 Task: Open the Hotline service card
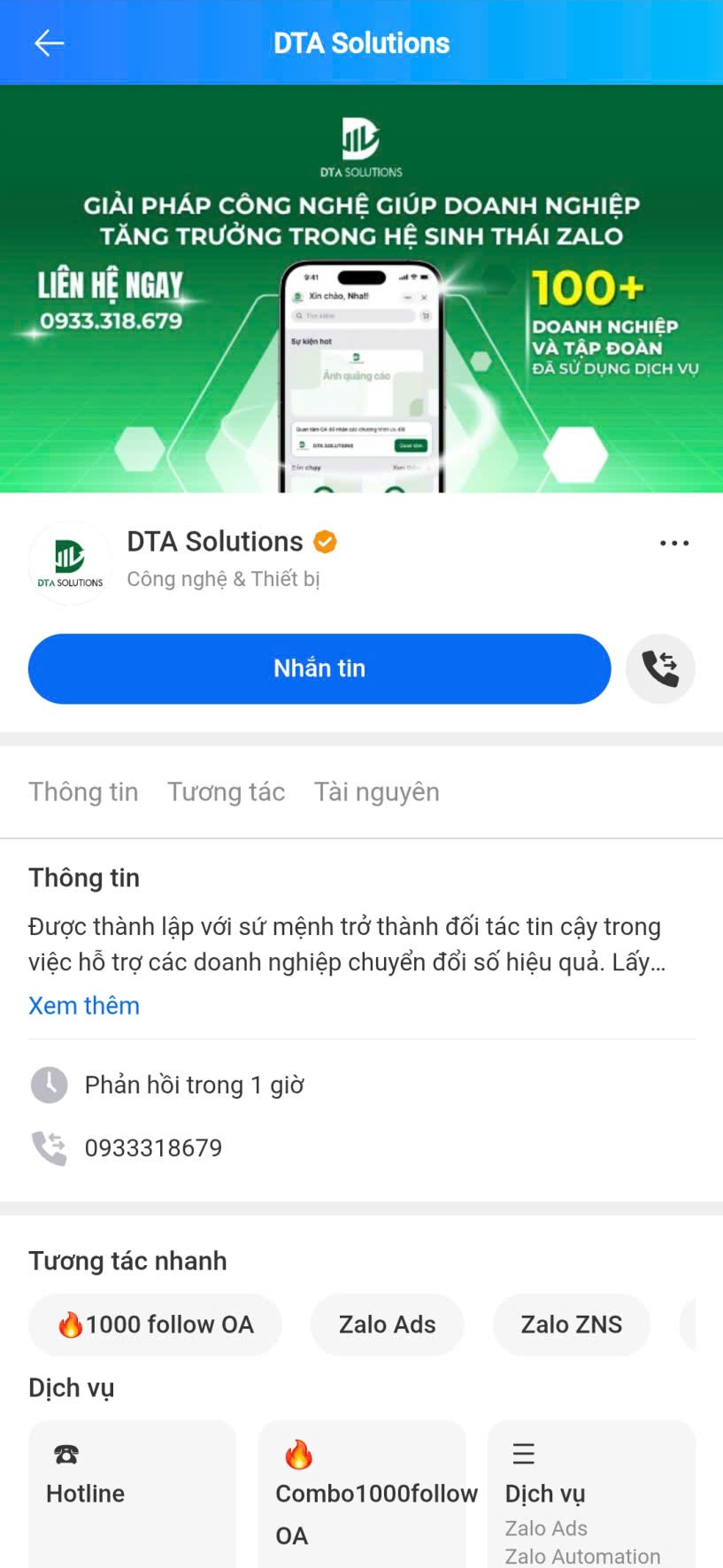pyautogui.click(x=132, y=1494)
